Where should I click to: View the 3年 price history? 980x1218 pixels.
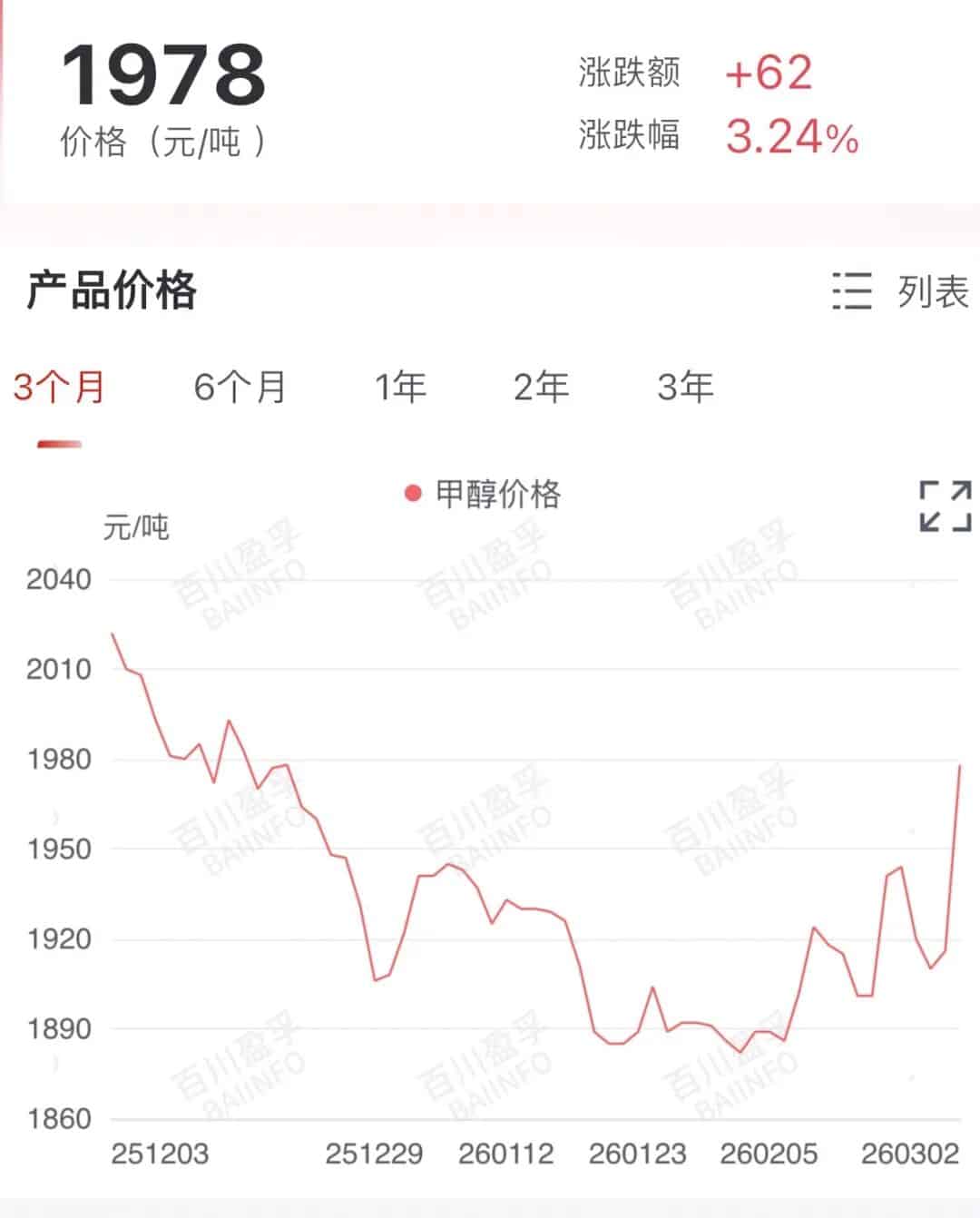[685, 388]
